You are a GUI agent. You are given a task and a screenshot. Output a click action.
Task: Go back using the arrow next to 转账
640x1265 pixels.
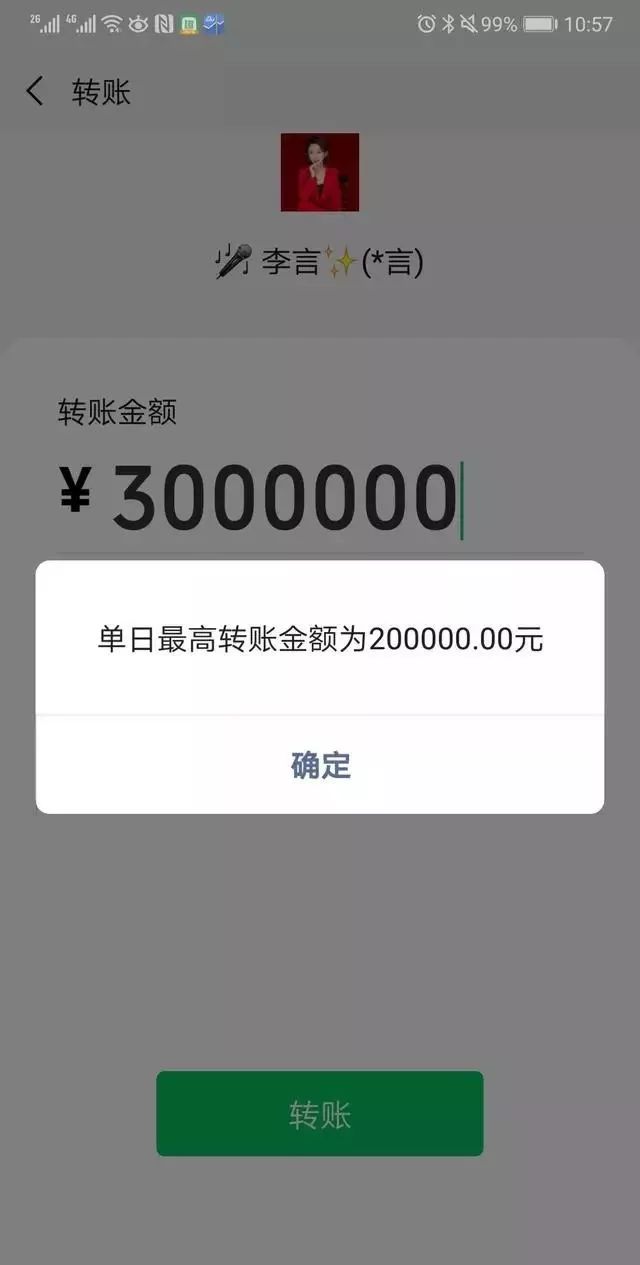[35, 92]
